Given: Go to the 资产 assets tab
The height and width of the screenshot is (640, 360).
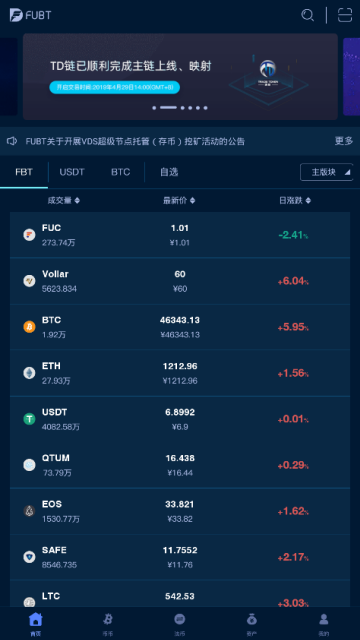Looking at the screenshot, I should coord(252,624).
